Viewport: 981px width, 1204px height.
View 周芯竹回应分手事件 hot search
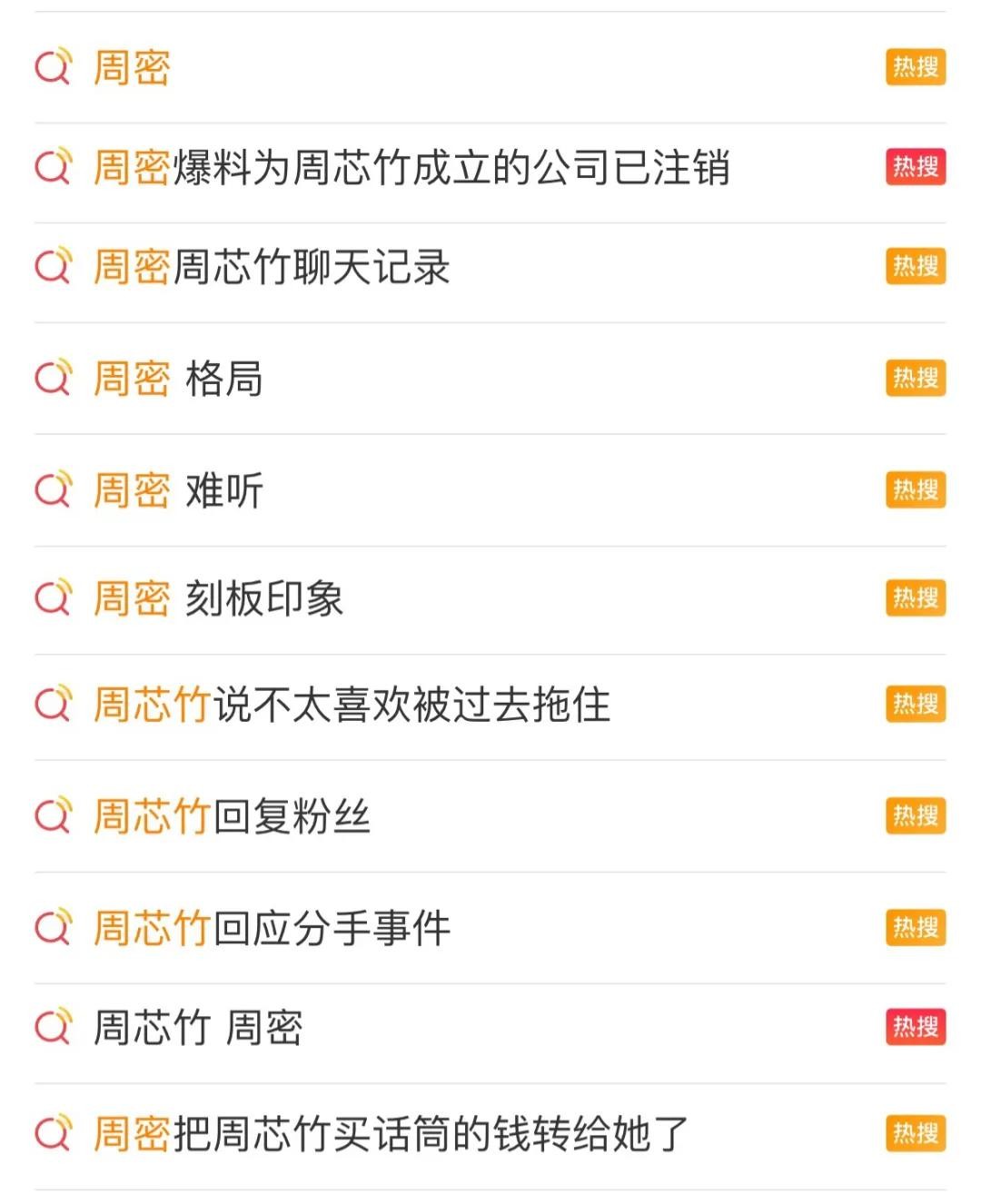[272, 928]
